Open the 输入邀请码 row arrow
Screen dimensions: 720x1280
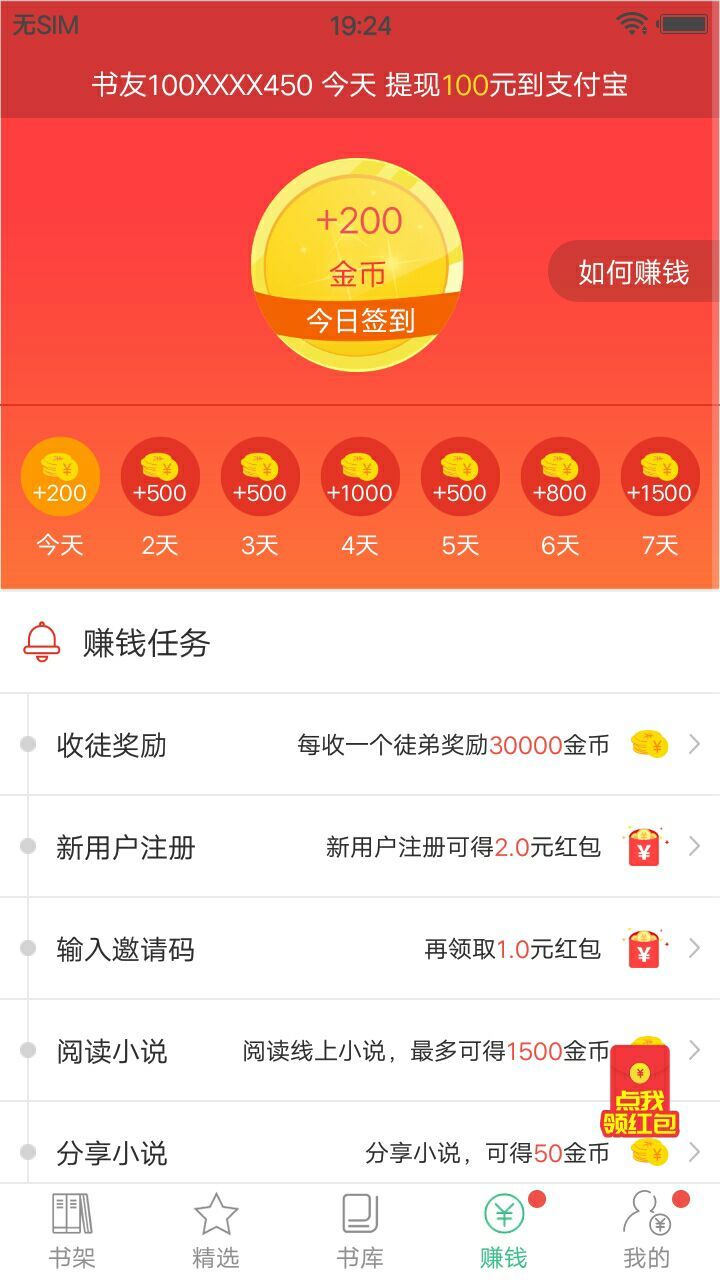pos(695,948)
